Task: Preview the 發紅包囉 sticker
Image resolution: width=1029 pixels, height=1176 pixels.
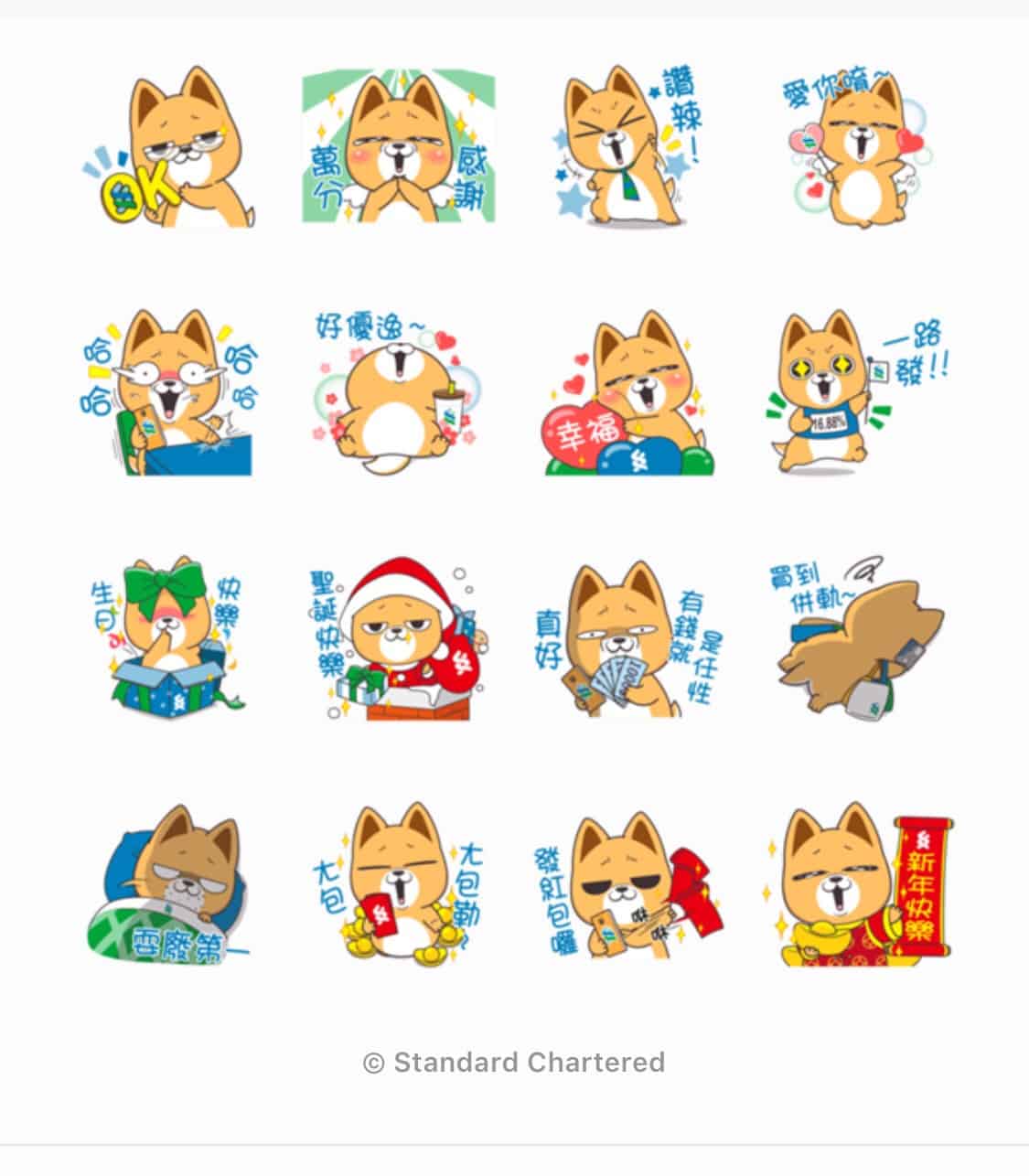Action: pos(627,883)
